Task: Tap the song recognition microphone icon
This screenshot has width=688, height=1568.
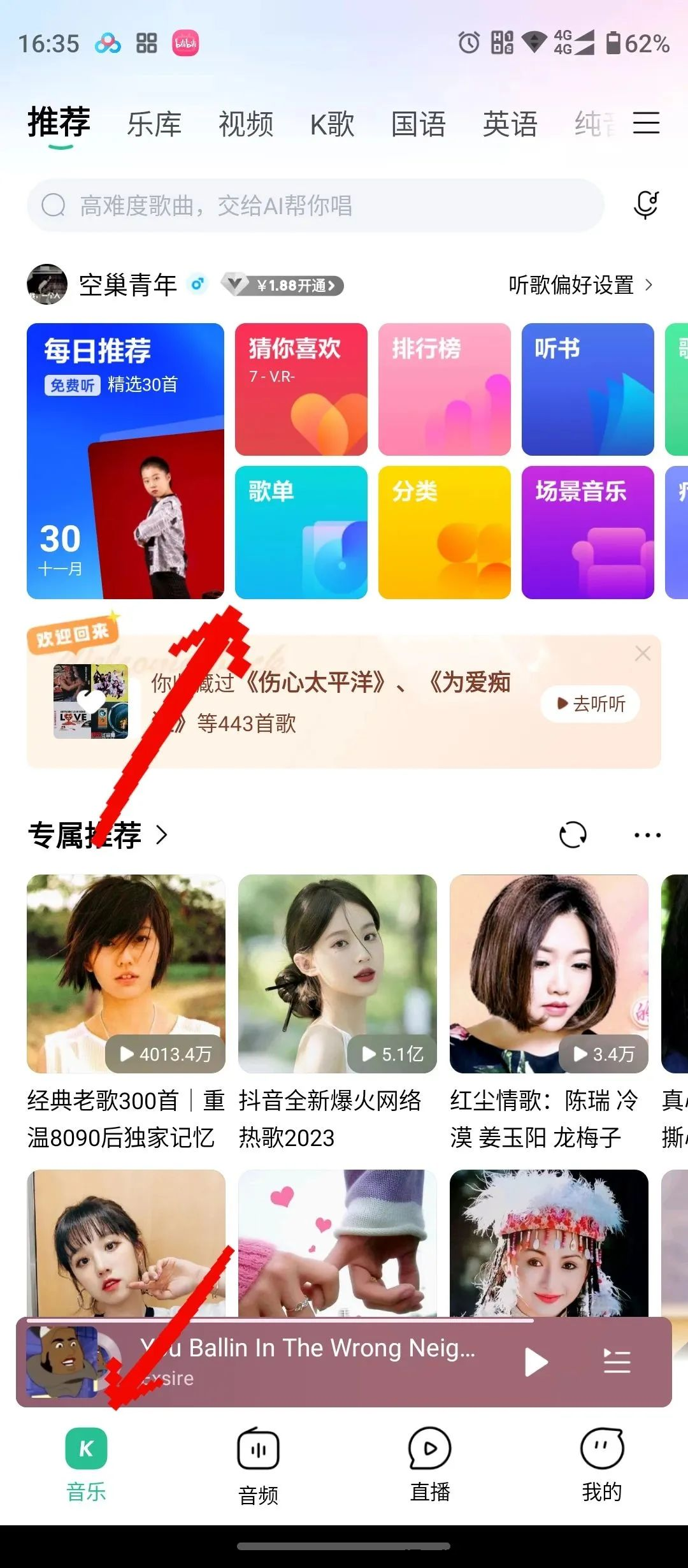Action: point(645,205)
